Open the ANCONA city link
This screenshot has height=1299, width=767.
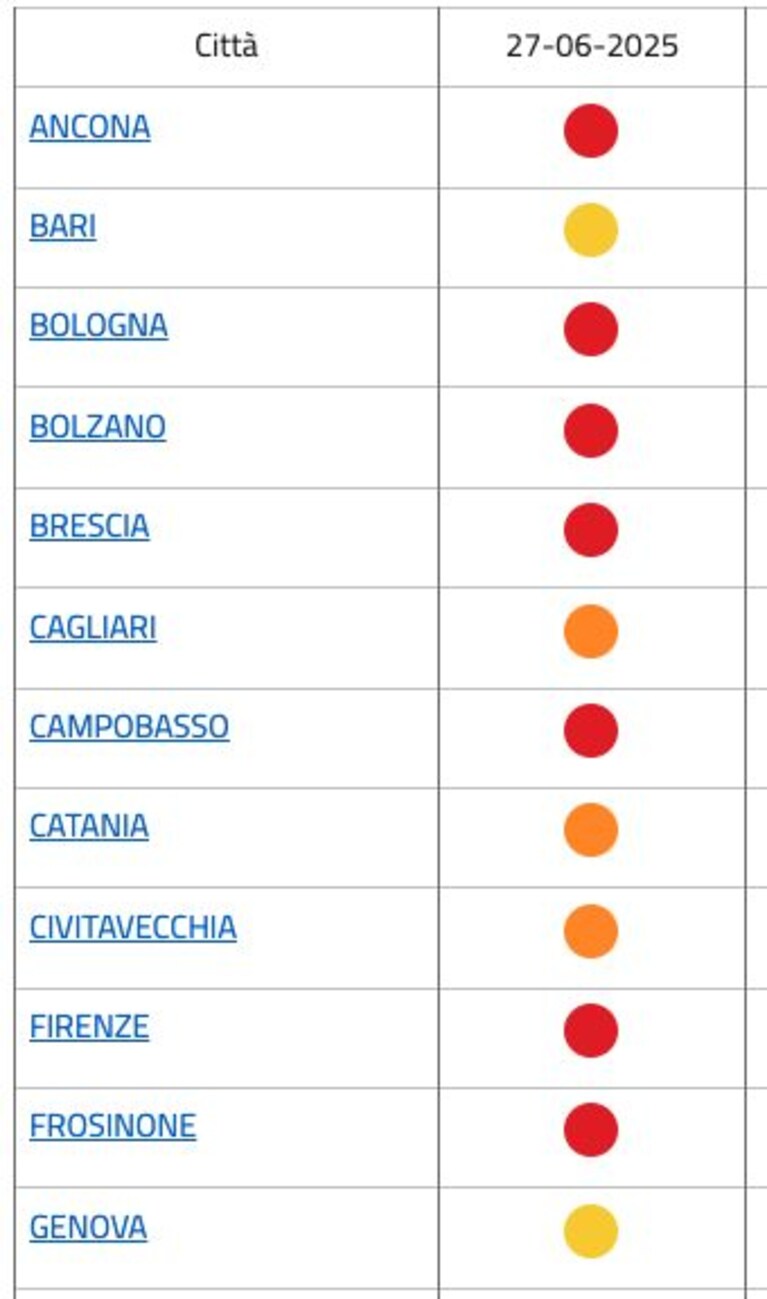(x=90, y=127)
